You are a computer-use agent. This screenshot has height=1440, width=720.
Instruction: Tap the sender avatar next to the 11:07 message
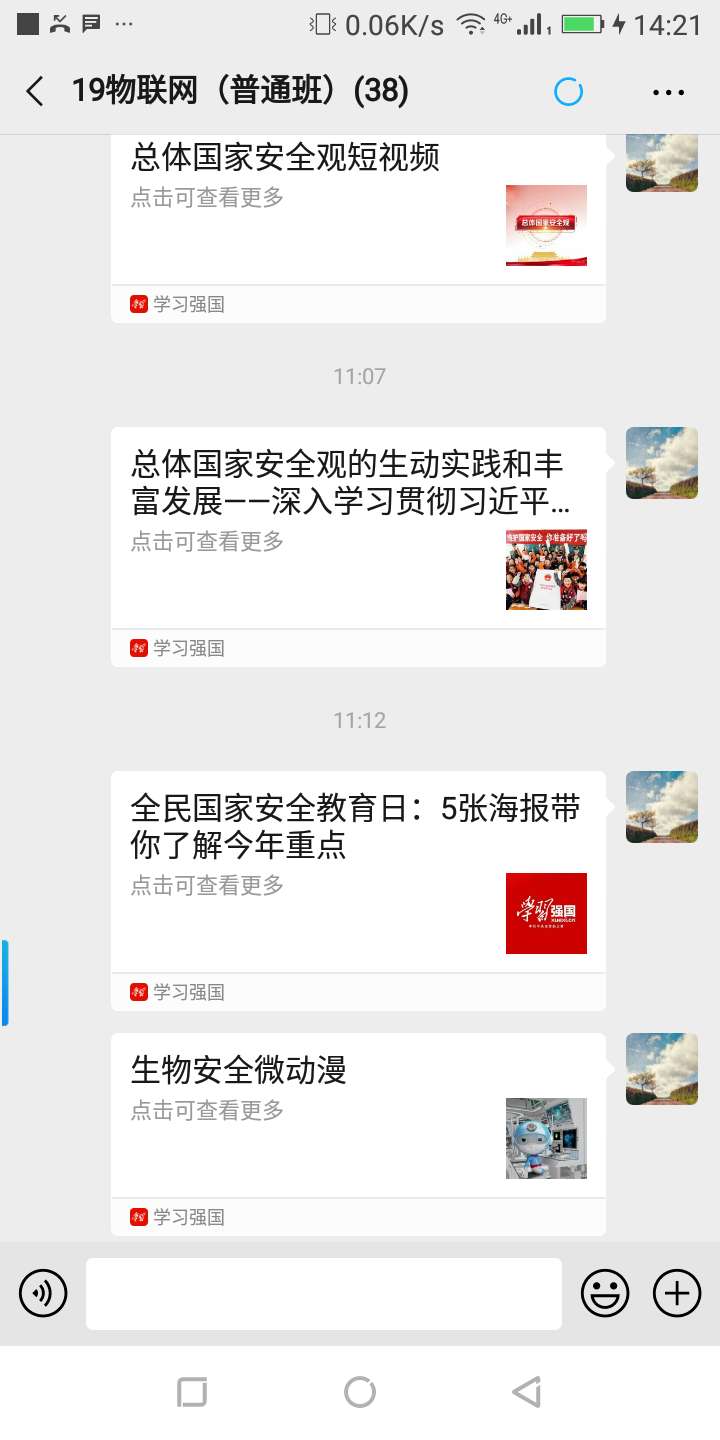661,462
